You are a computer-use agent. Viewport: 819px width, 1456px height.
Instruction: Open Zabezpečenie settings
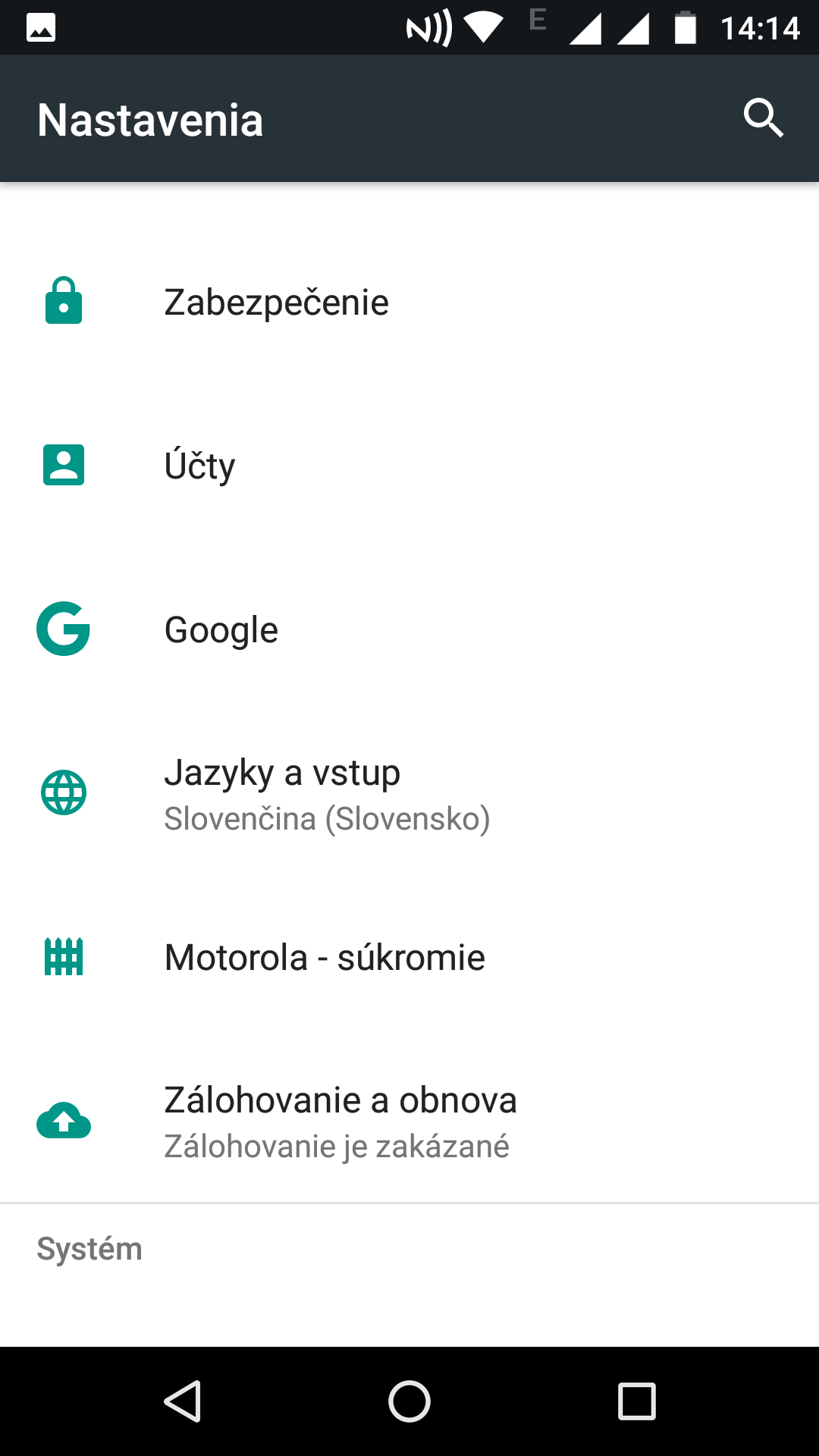pyautogui.click(x=409, y=302)
